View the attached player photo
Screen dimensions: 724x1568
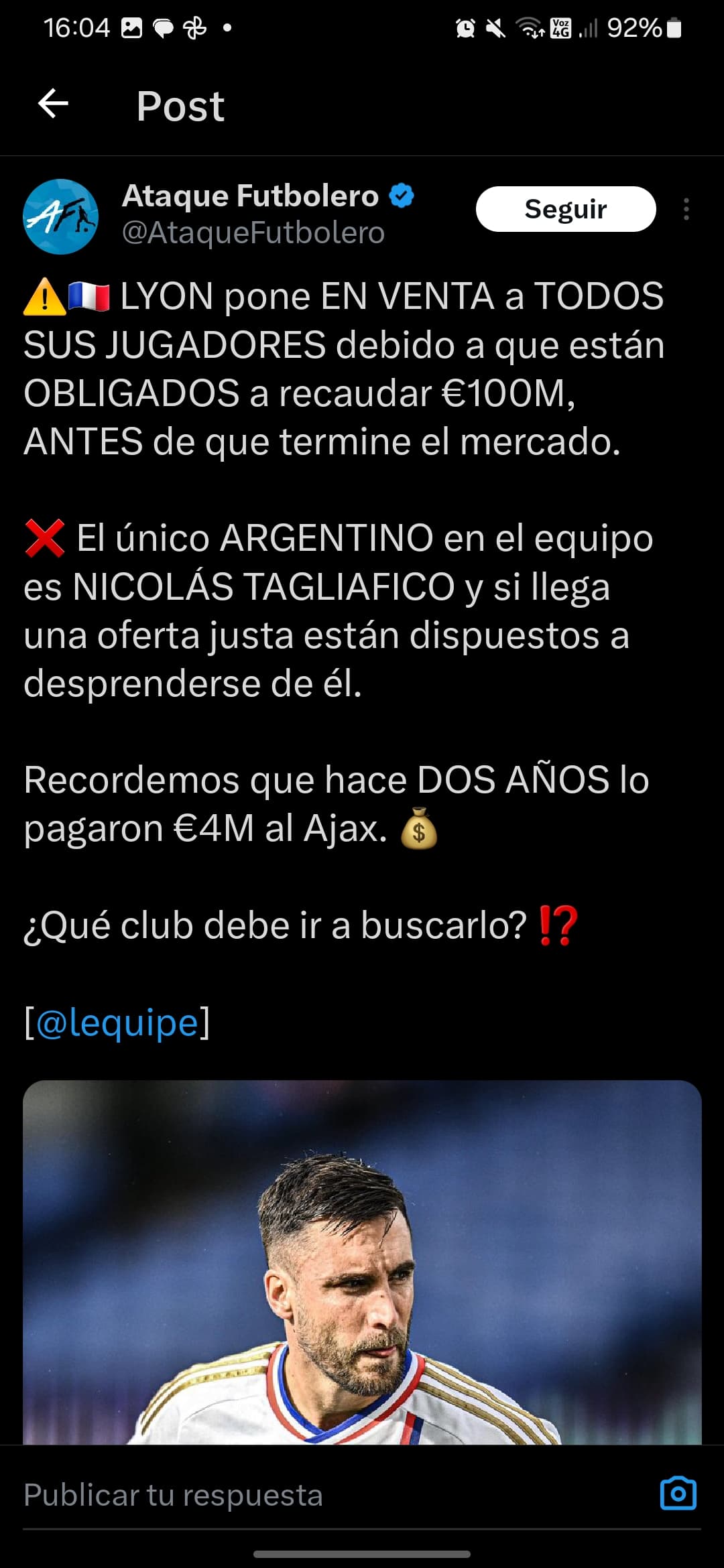[x=362, y=1262]
